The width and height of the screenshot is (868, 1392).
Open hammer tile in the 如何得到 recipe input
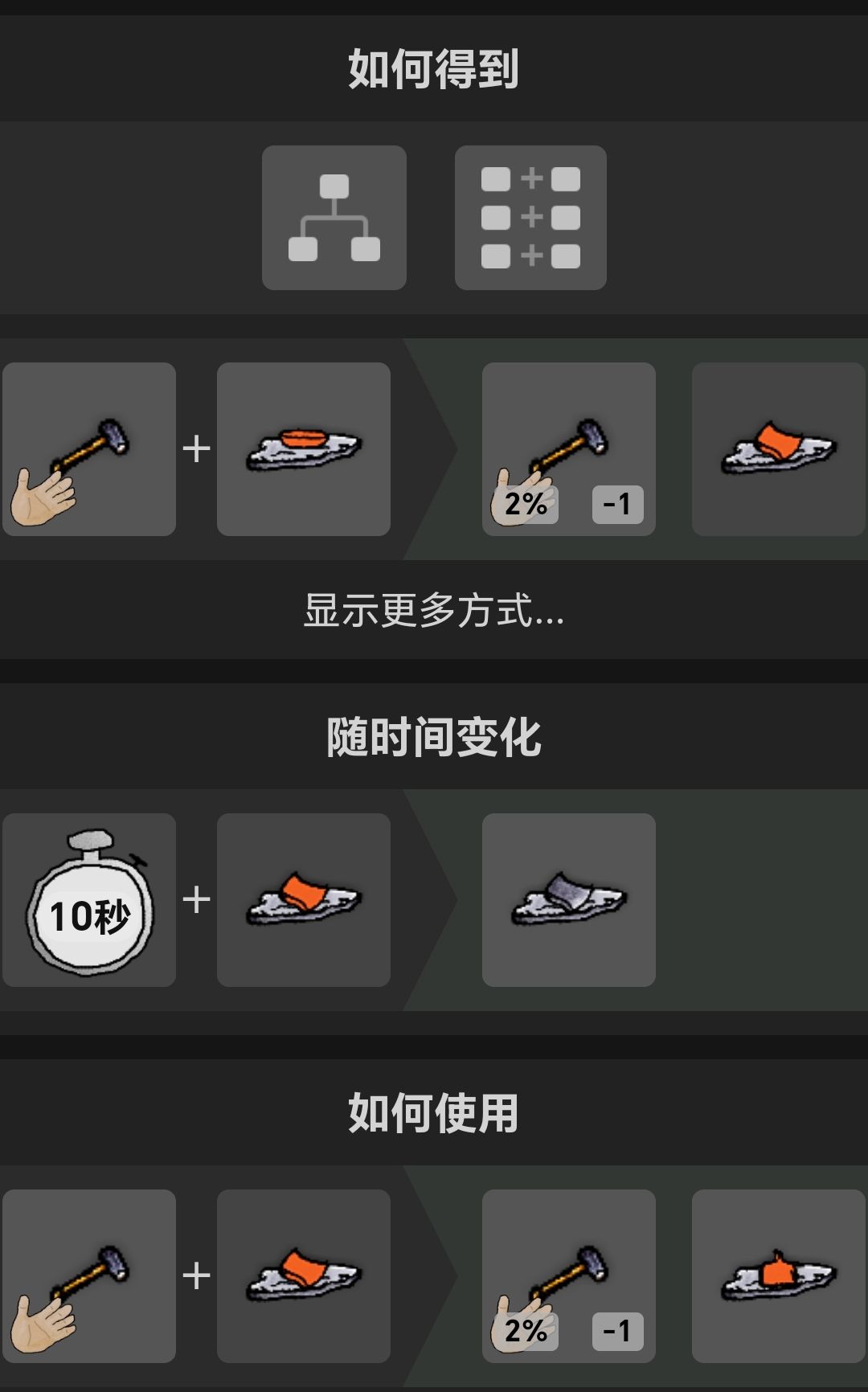tap(89, 449)
